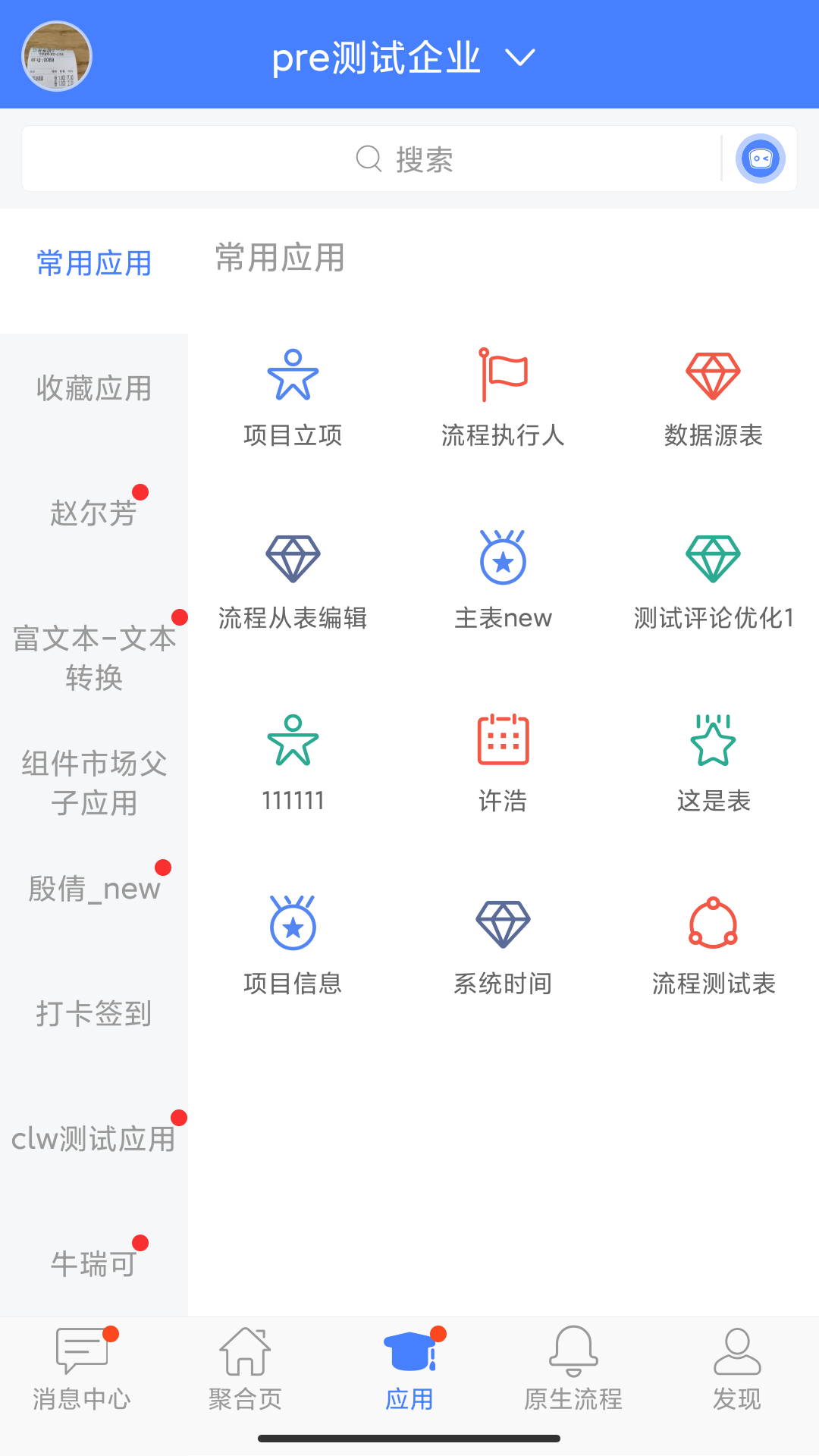
Task: Open the profile avatar
Action: click(x=57, y=56)
